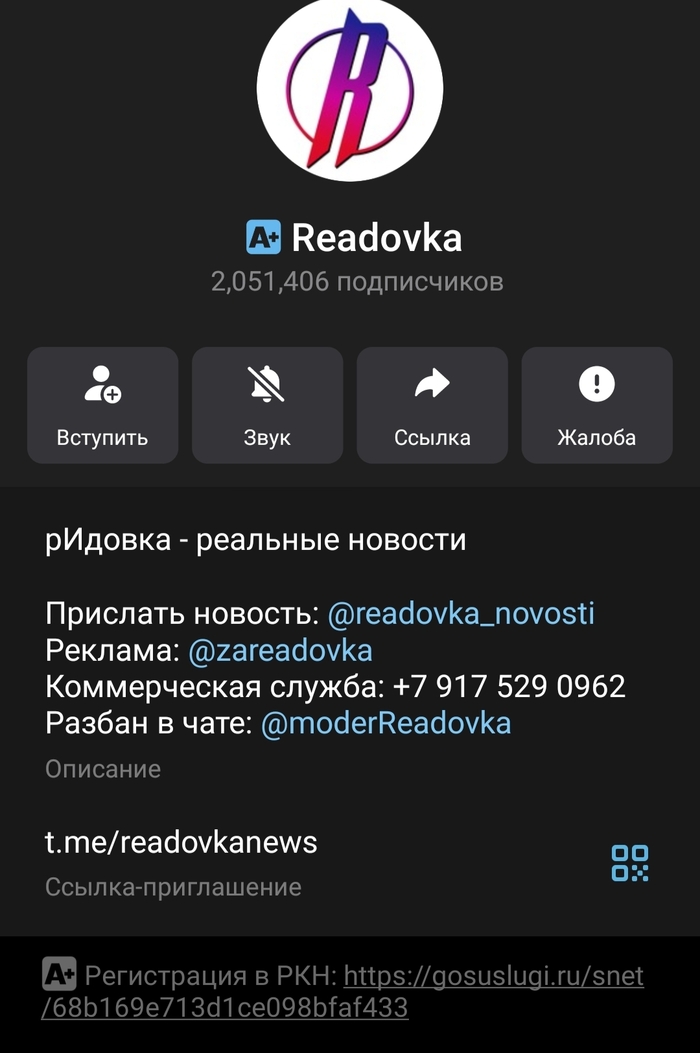Show the channel QR code icon
The image size is (700, 1053).
(x=630, y=863)
